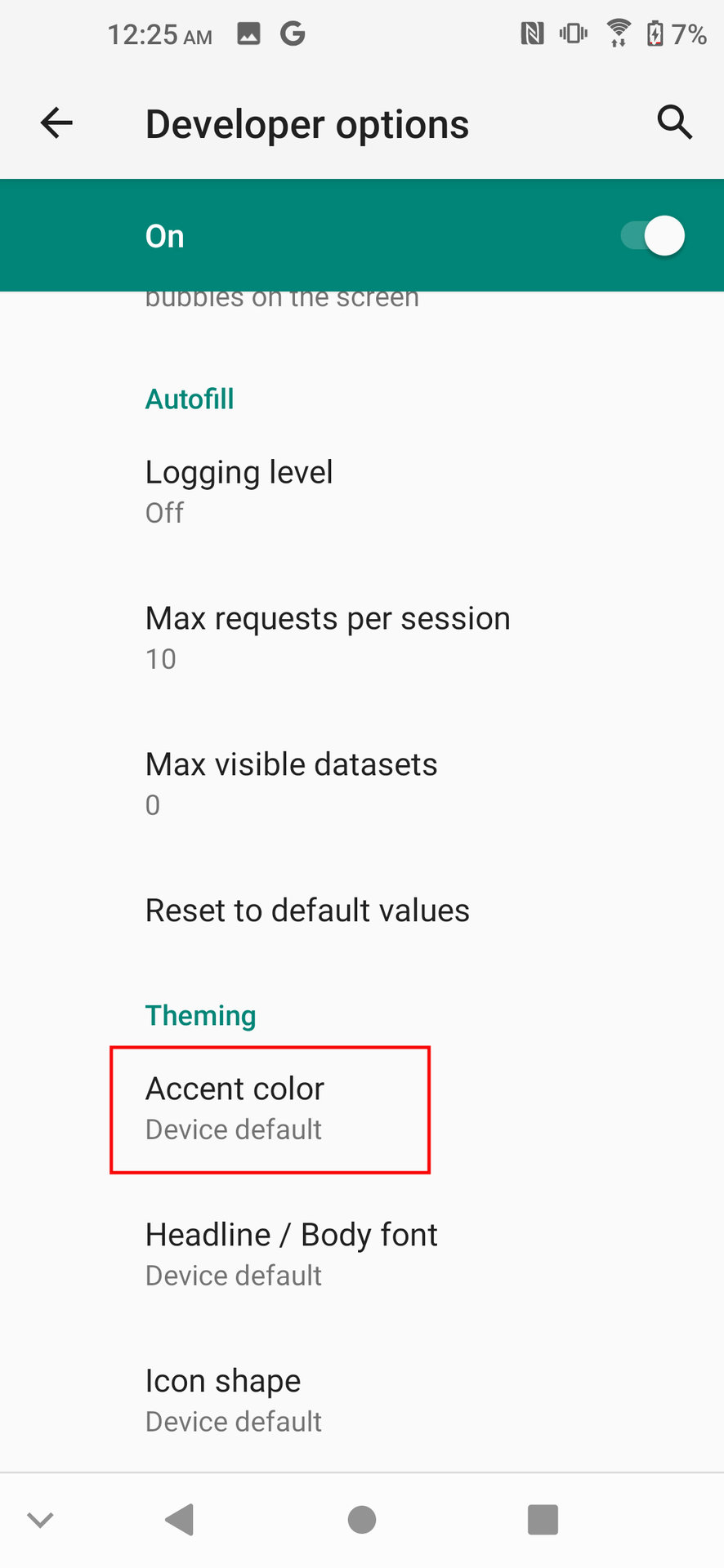Open Headline / Body font setting

point(362,1254)
